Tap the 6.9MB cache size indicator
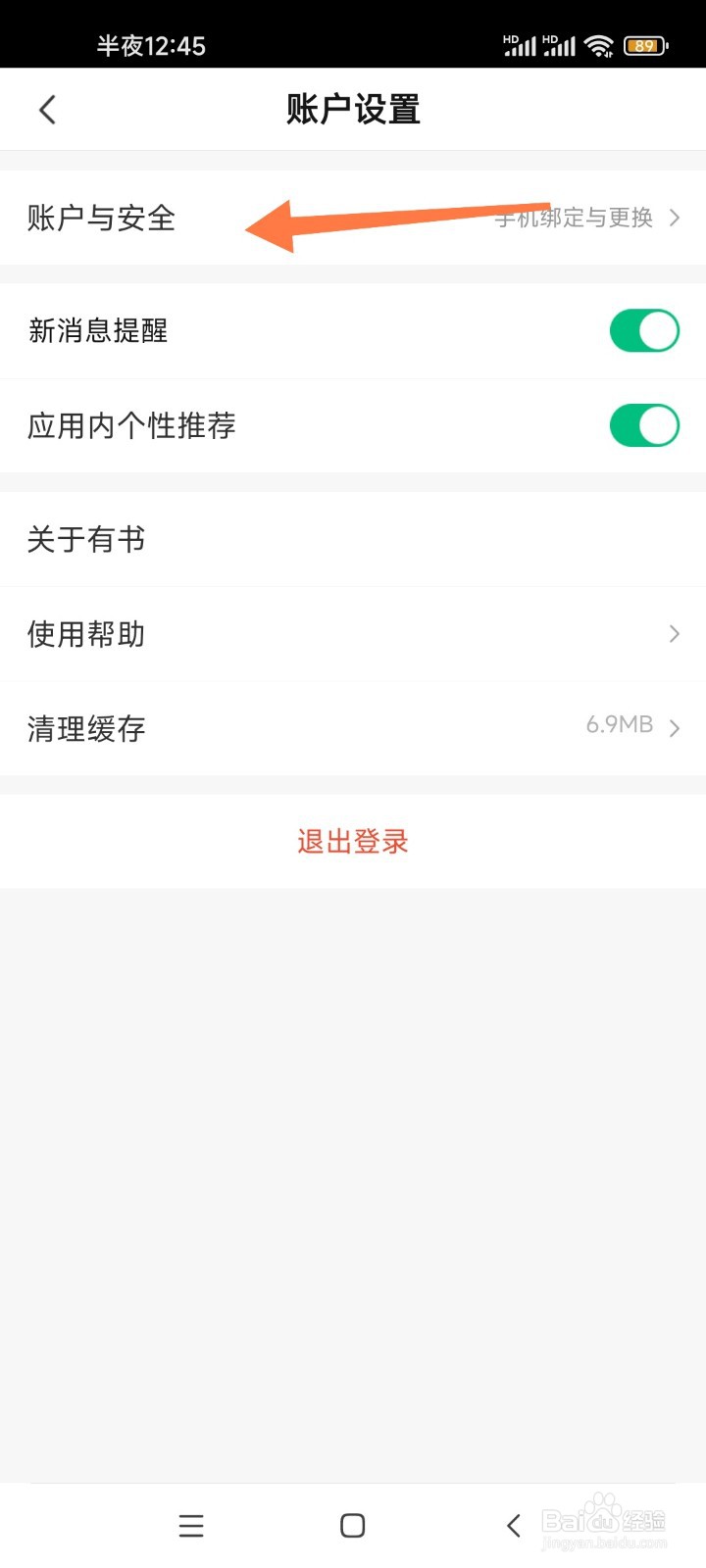The image size is (706, 1568). 620,725
